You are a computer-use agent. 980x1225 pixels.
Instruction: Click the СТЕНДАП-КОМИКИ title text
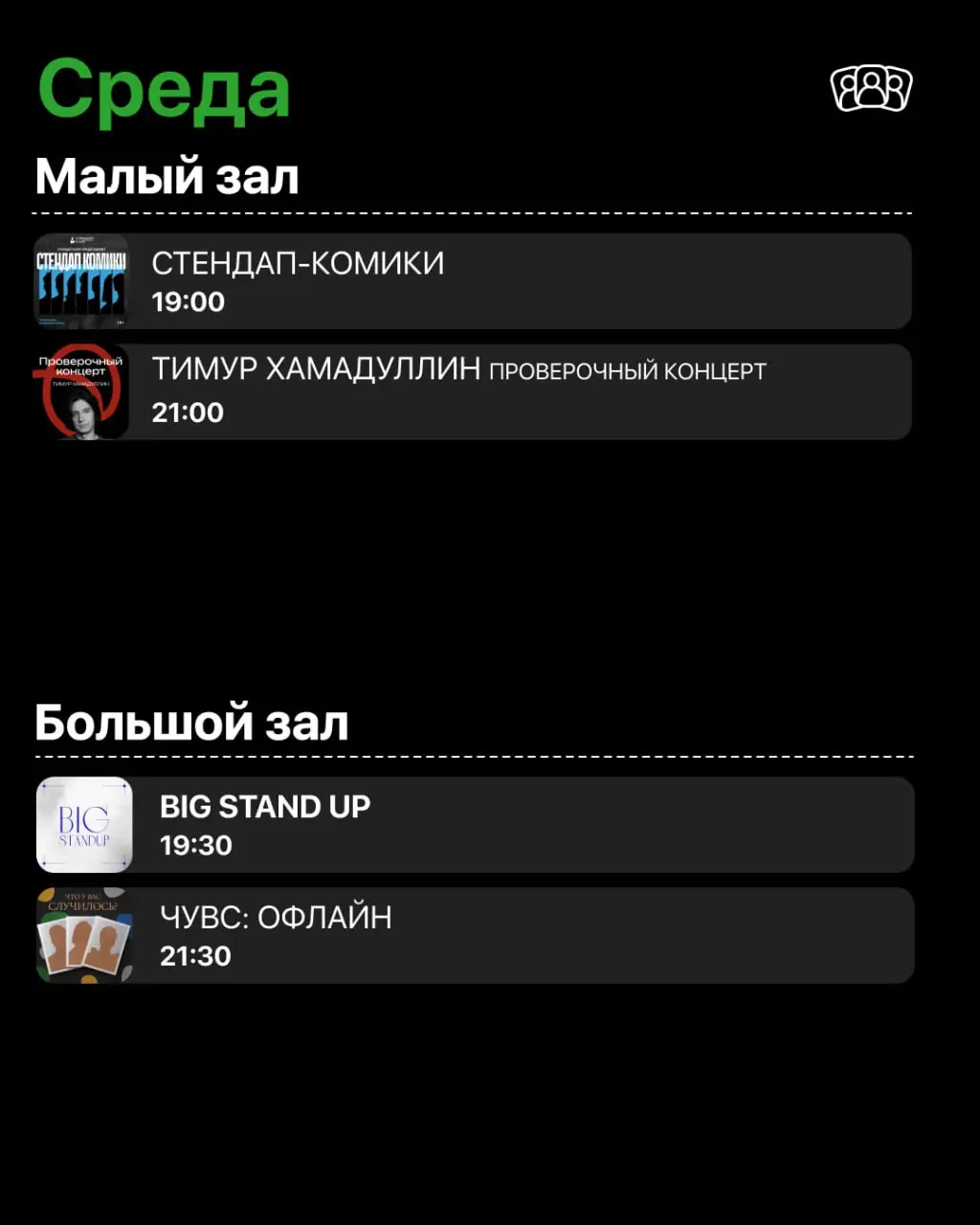pos(298,263)
